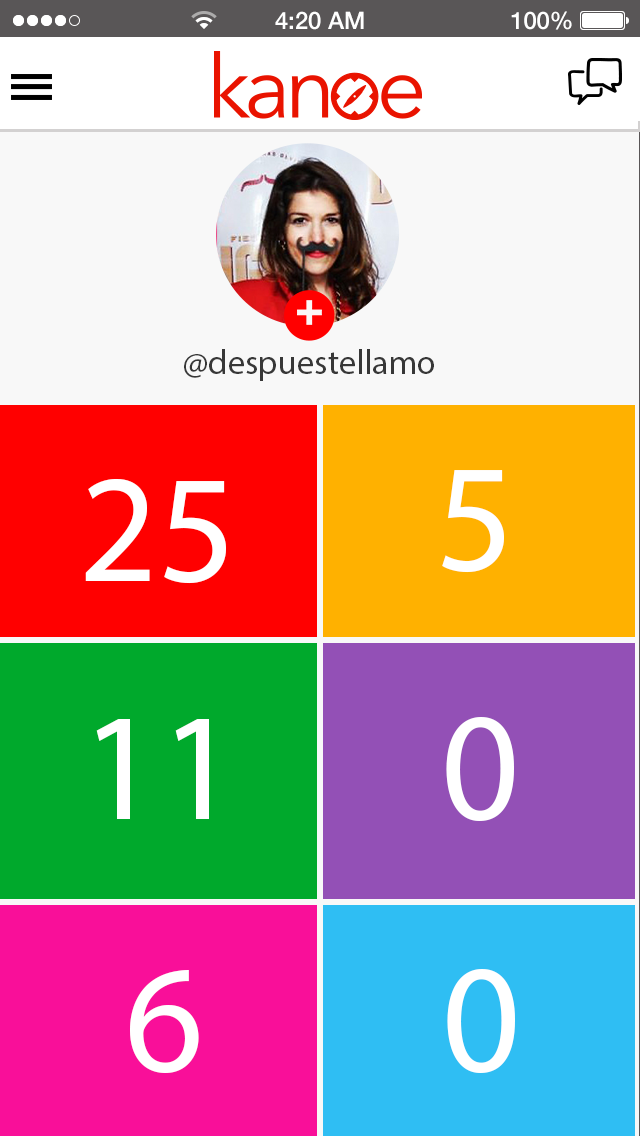The height and width of the screenshot is (1136, 640).
Task: Open the red tile showing 25
Action: pyautogui.click(x=158, y=521)
